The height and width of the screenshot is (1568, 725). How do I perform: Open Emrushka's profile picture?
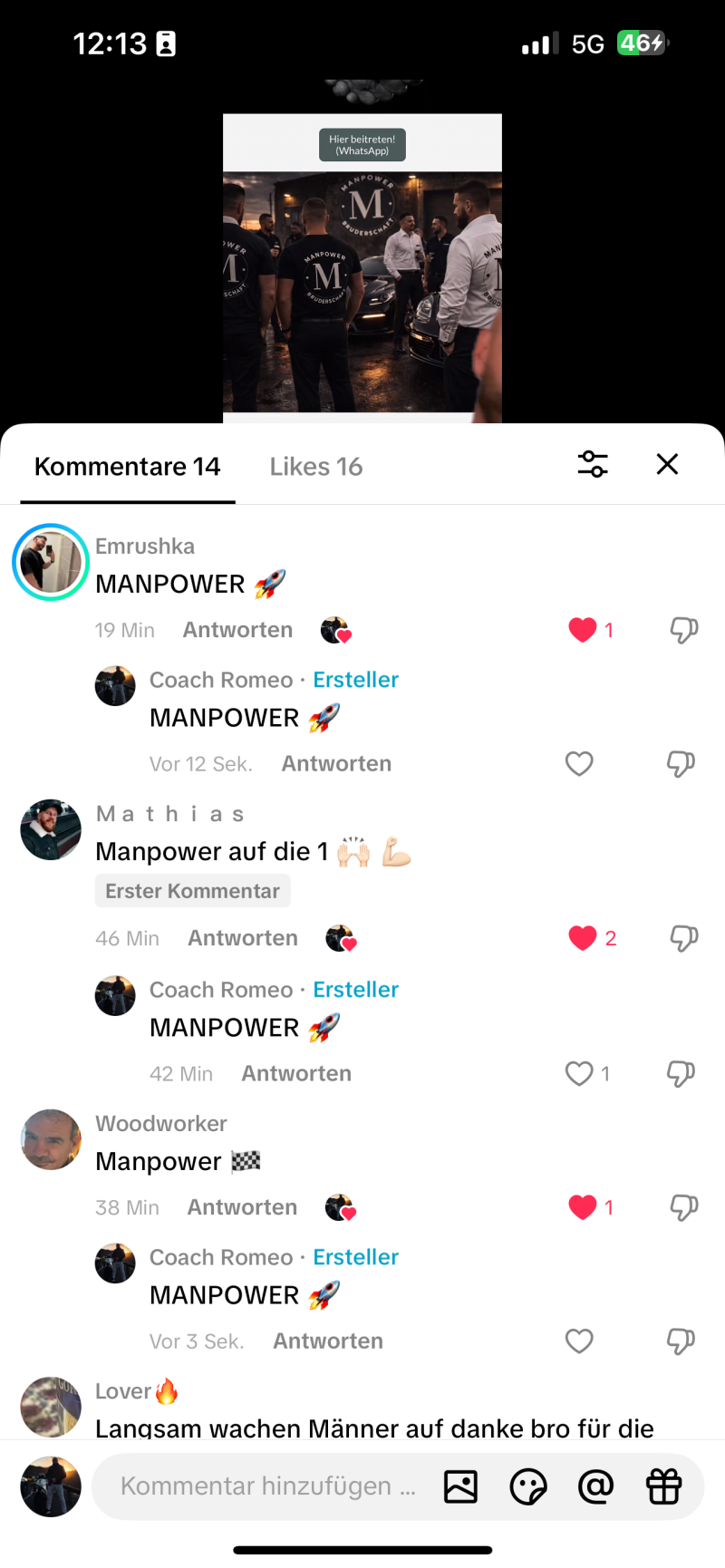[51, 562]
